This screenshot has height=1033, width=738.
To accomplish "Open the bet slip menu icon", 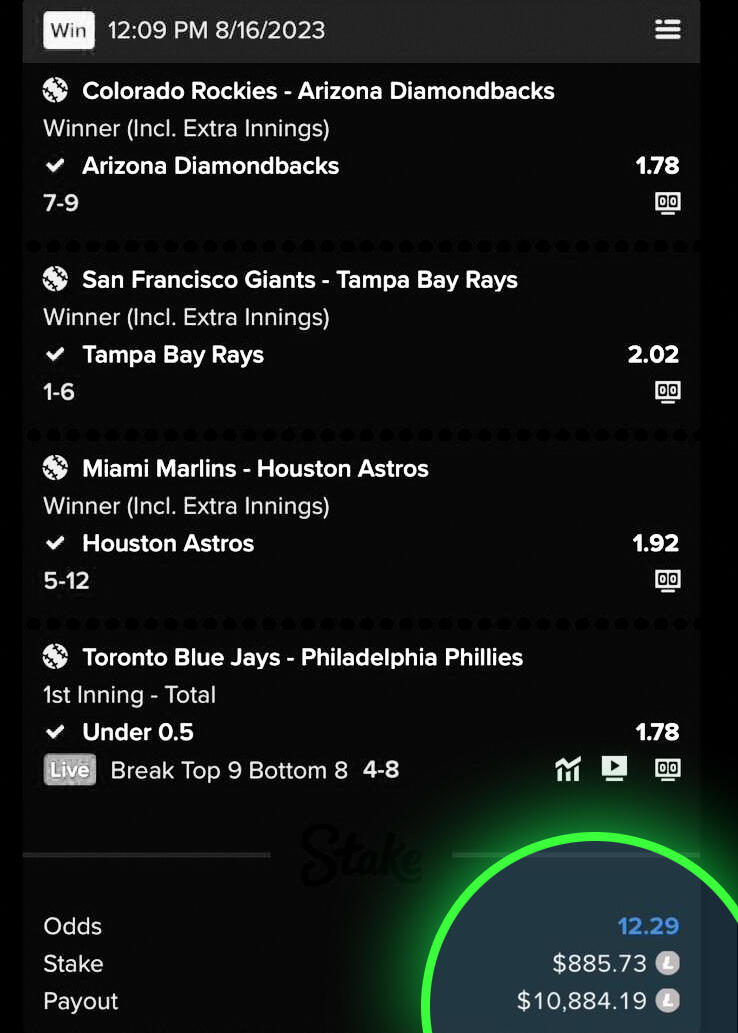I will (x=667, y=29).
